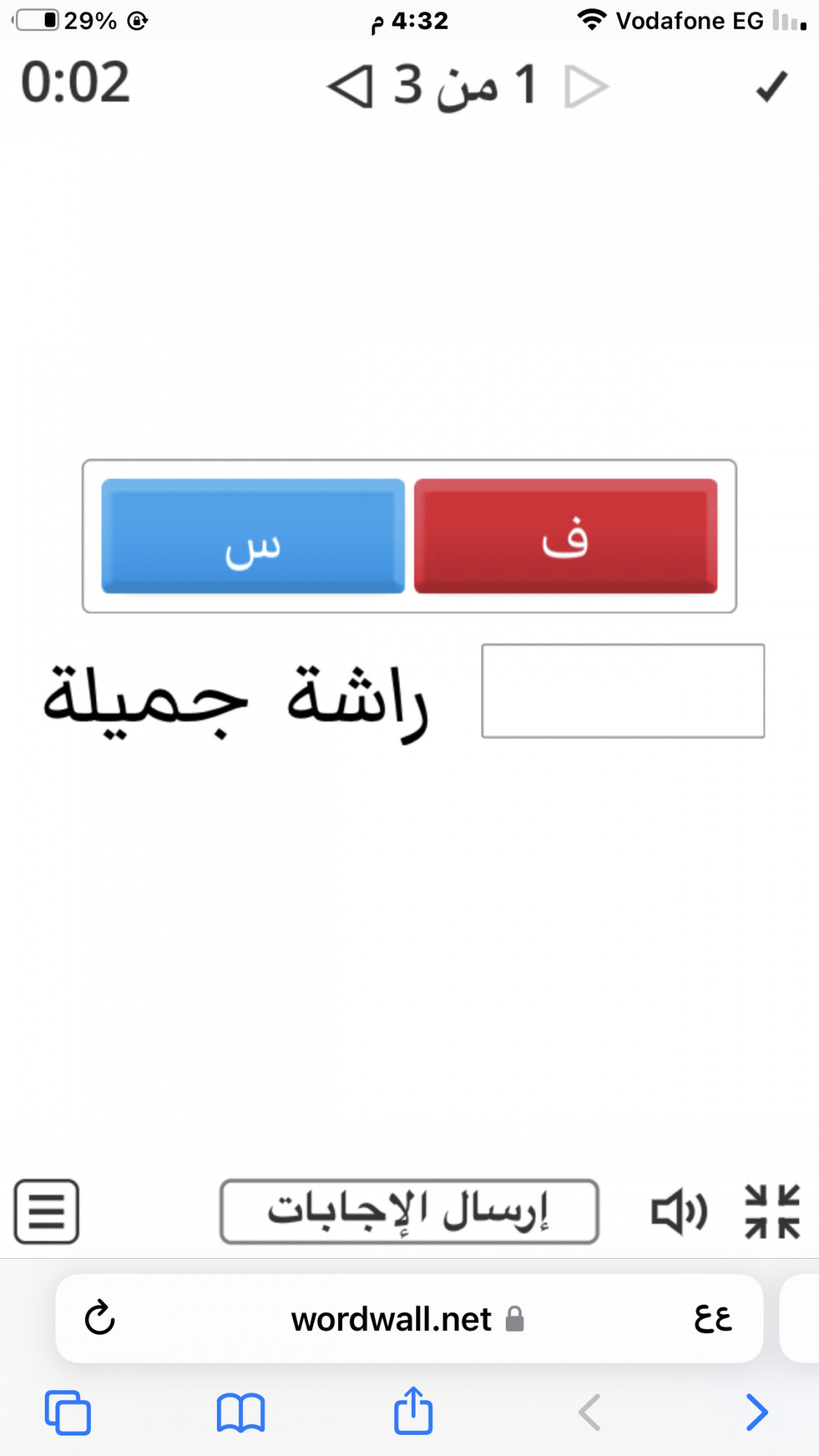Share this page from Safari
This screenshot has width=819, height=1456.
413,1410
